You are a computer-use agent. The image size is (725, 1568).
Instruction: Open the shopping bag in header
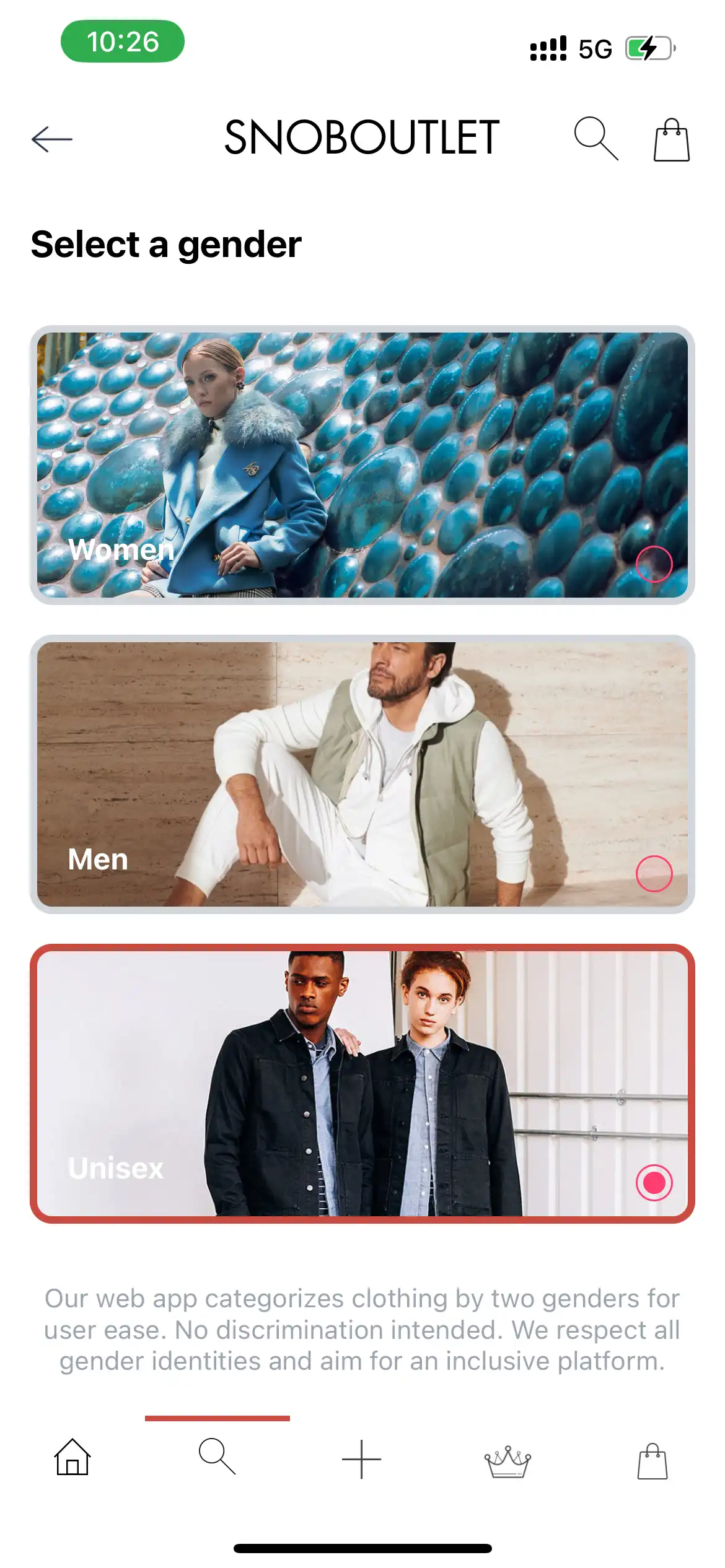(672, 140)
